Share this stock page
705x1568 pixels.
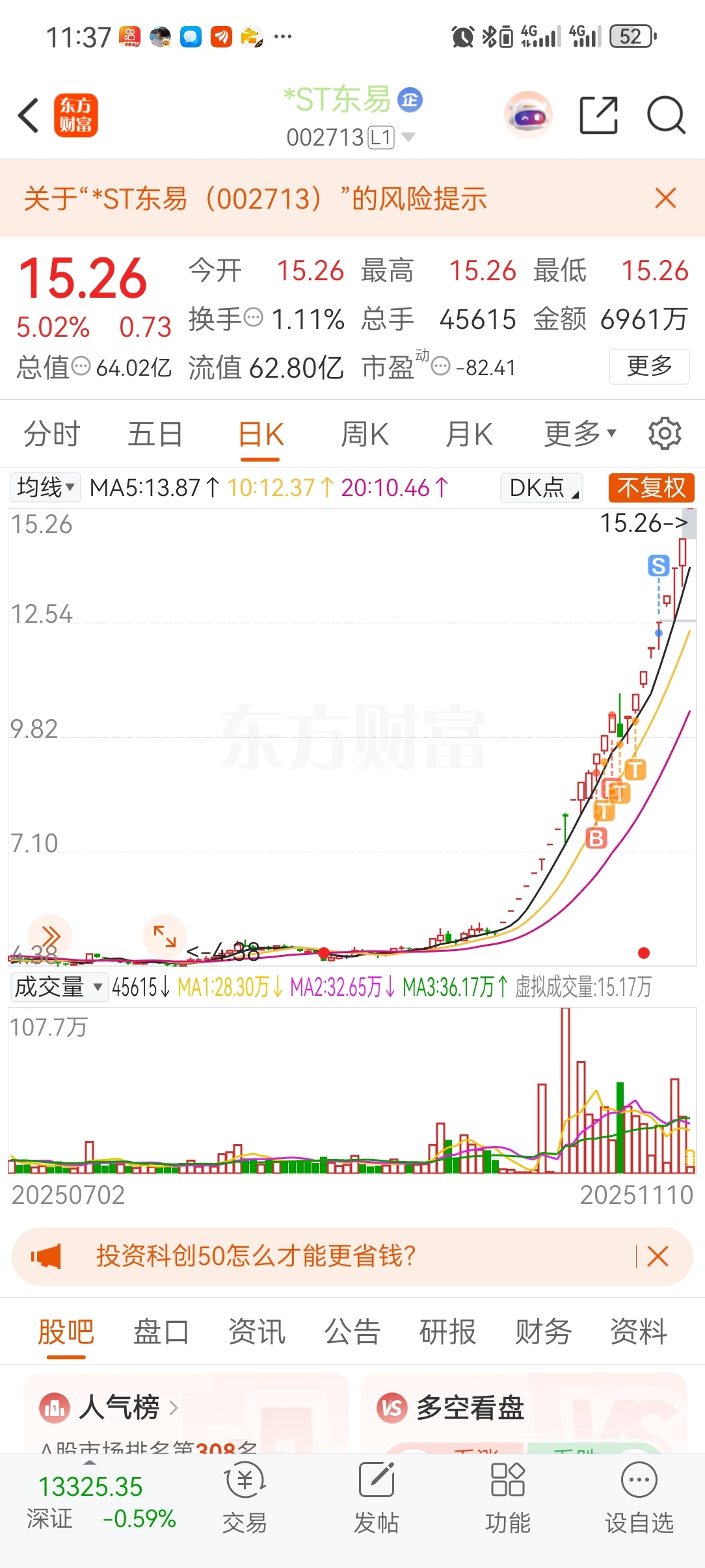click(598, 116)
